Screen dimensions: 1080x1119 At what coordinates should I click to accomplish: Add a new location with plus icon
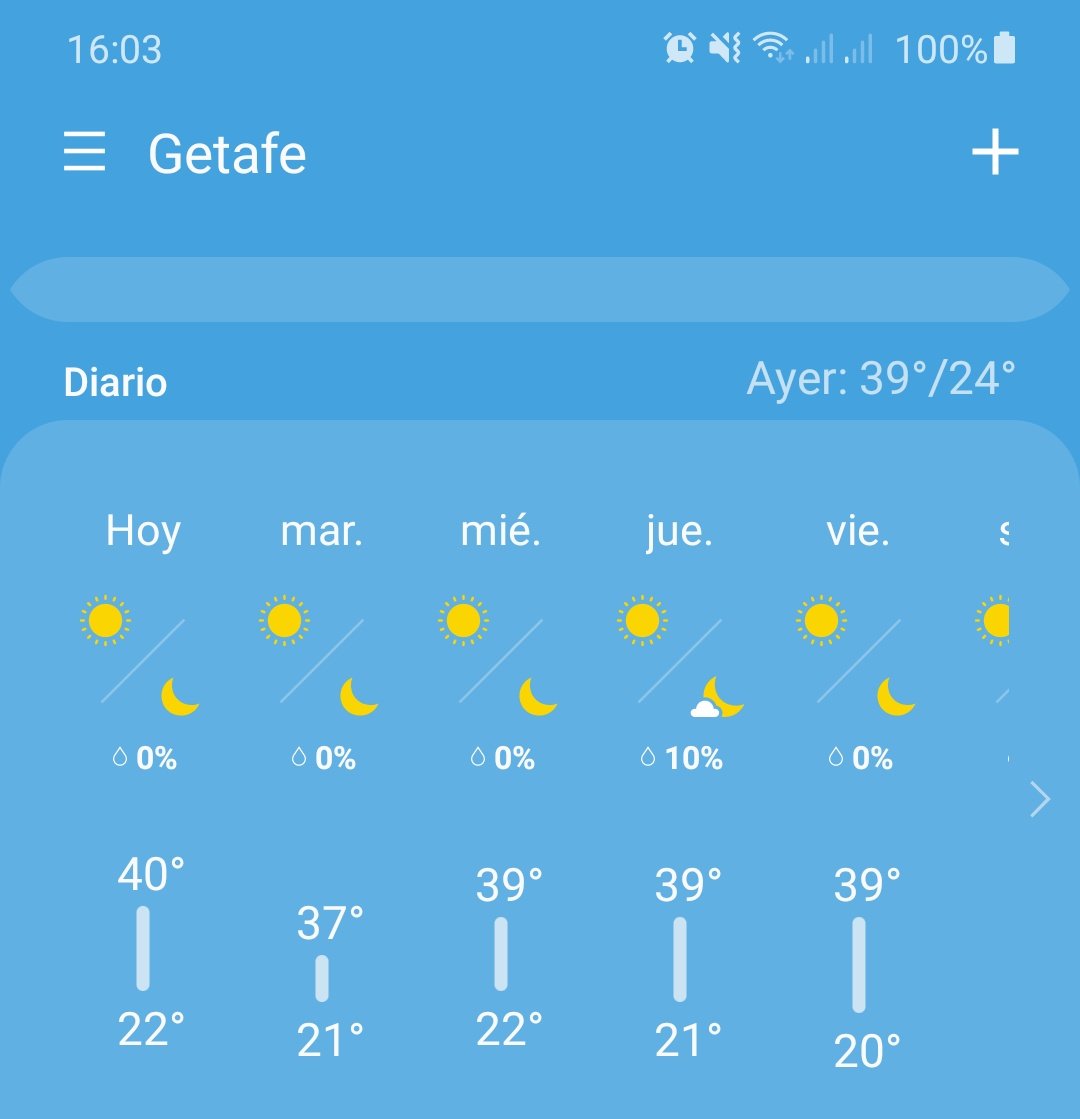(x=994, y=152)
